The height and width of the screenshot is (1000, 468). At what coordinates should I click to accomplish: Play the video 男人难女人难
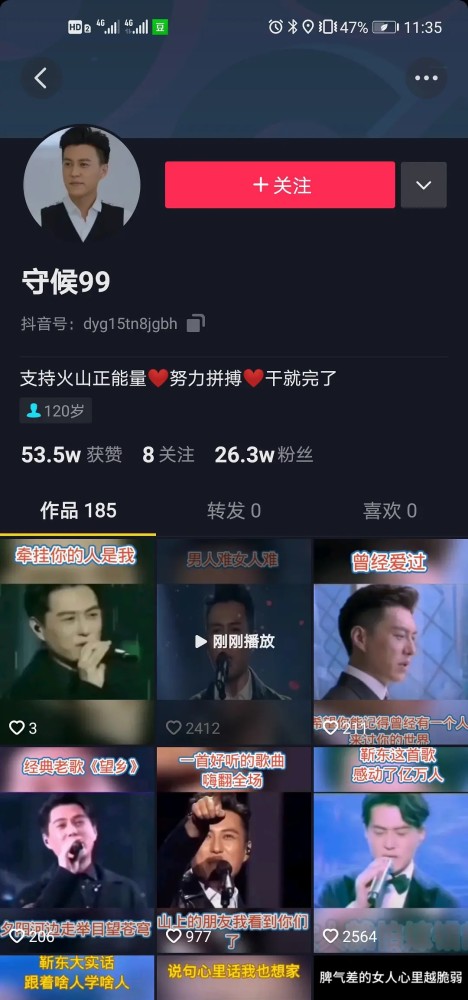pyautogui.click(x=234, y=642)
